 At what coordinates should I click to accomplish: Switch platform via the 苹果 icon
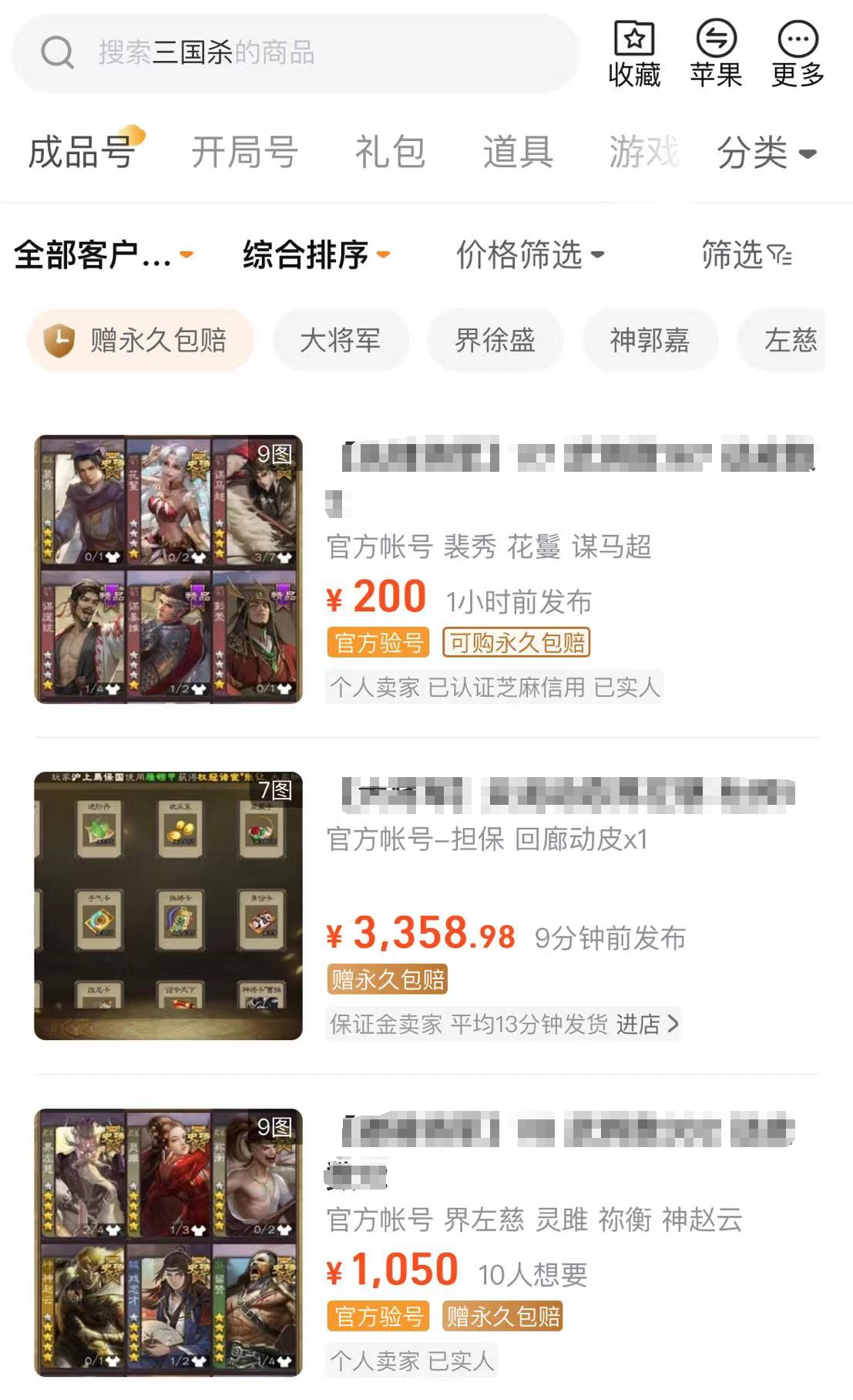point(716,53)
